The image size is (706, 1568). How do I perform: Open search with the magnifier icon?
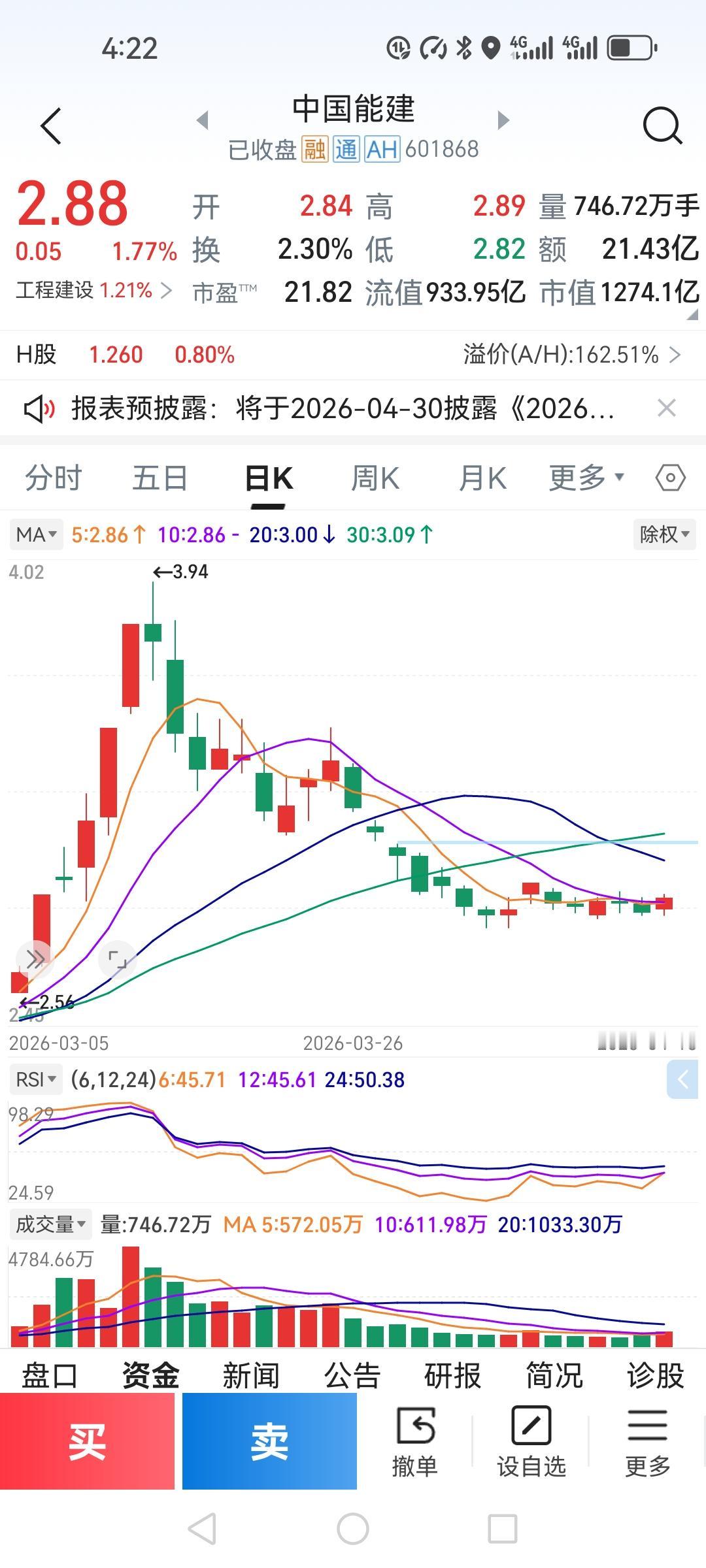(663, 125)
